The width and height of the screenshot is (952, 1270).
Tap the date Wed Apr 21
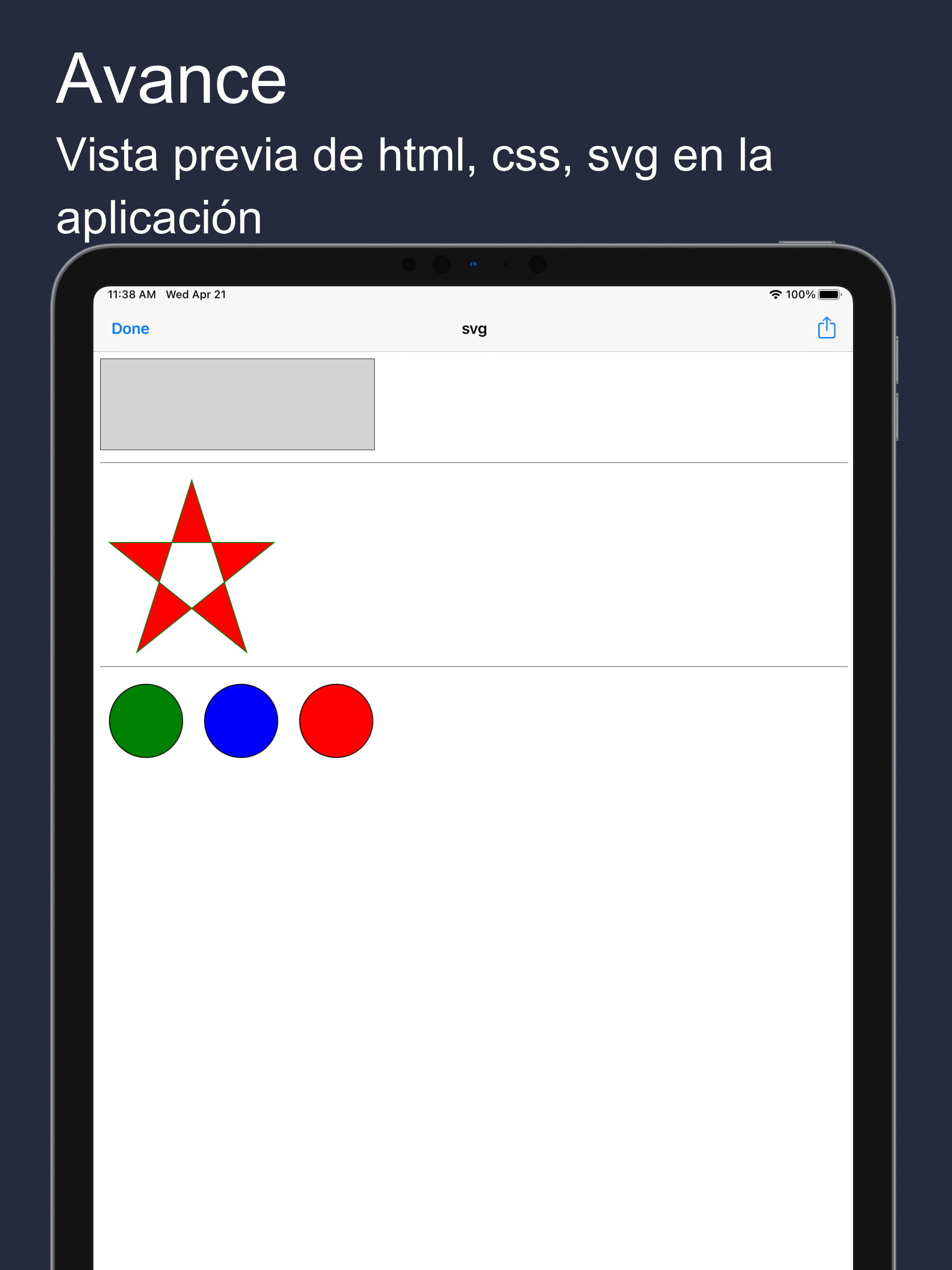(195, 294)
